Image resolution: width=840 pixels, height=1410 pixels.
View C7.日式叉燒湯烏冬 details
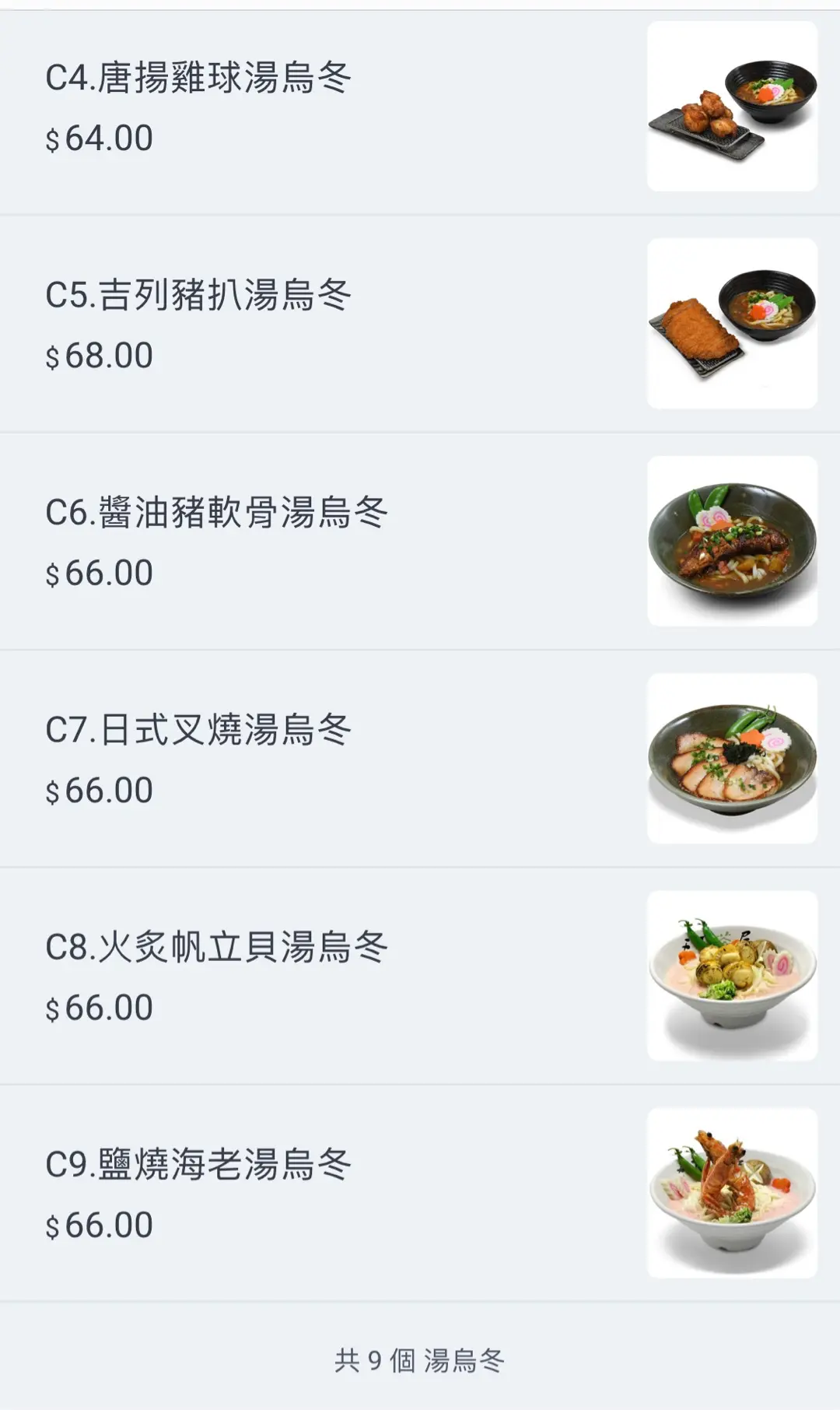(x=198, y=731)
